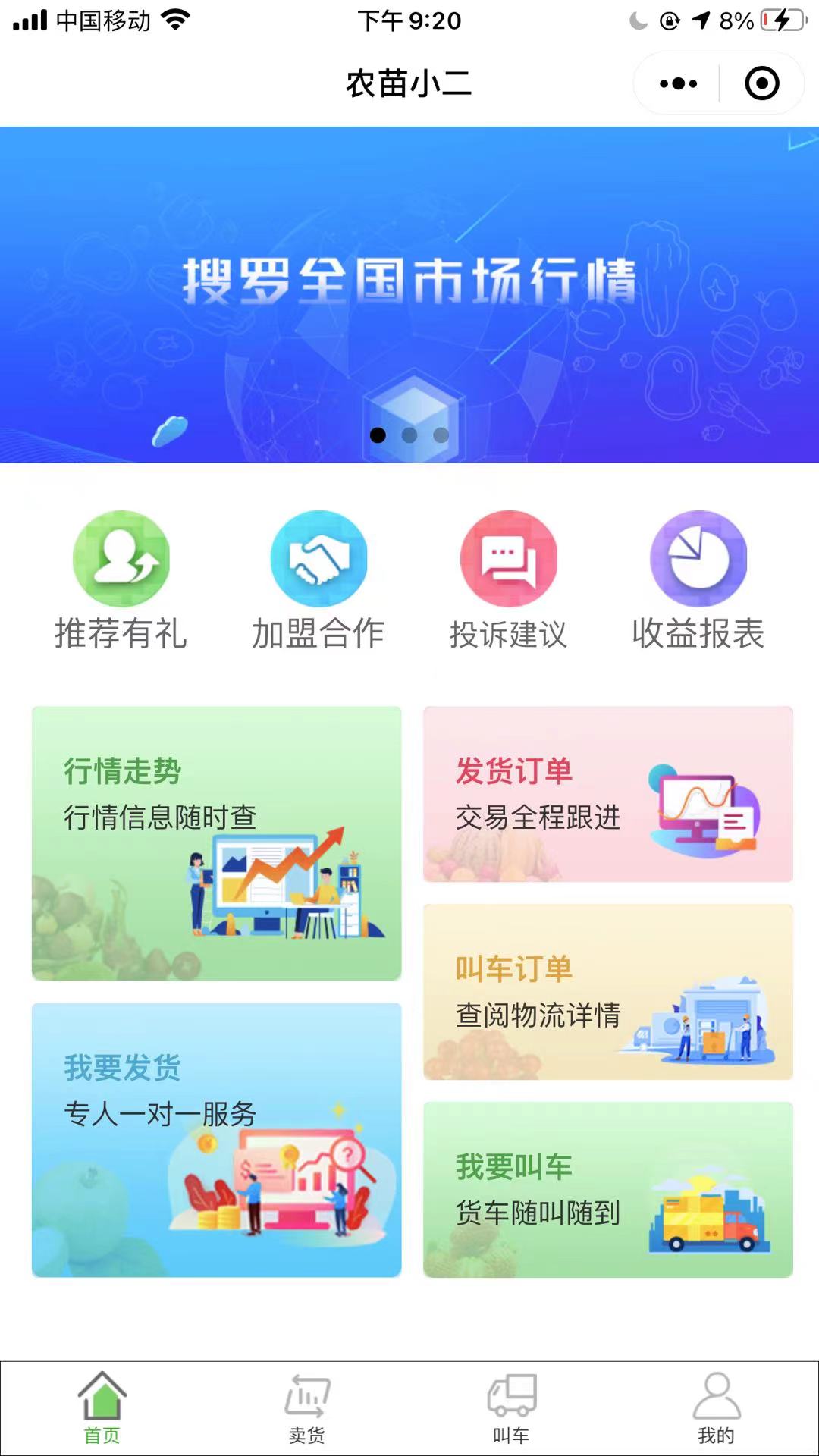
Task: Close the mini program with the circle button
Action: coord(761,83)
